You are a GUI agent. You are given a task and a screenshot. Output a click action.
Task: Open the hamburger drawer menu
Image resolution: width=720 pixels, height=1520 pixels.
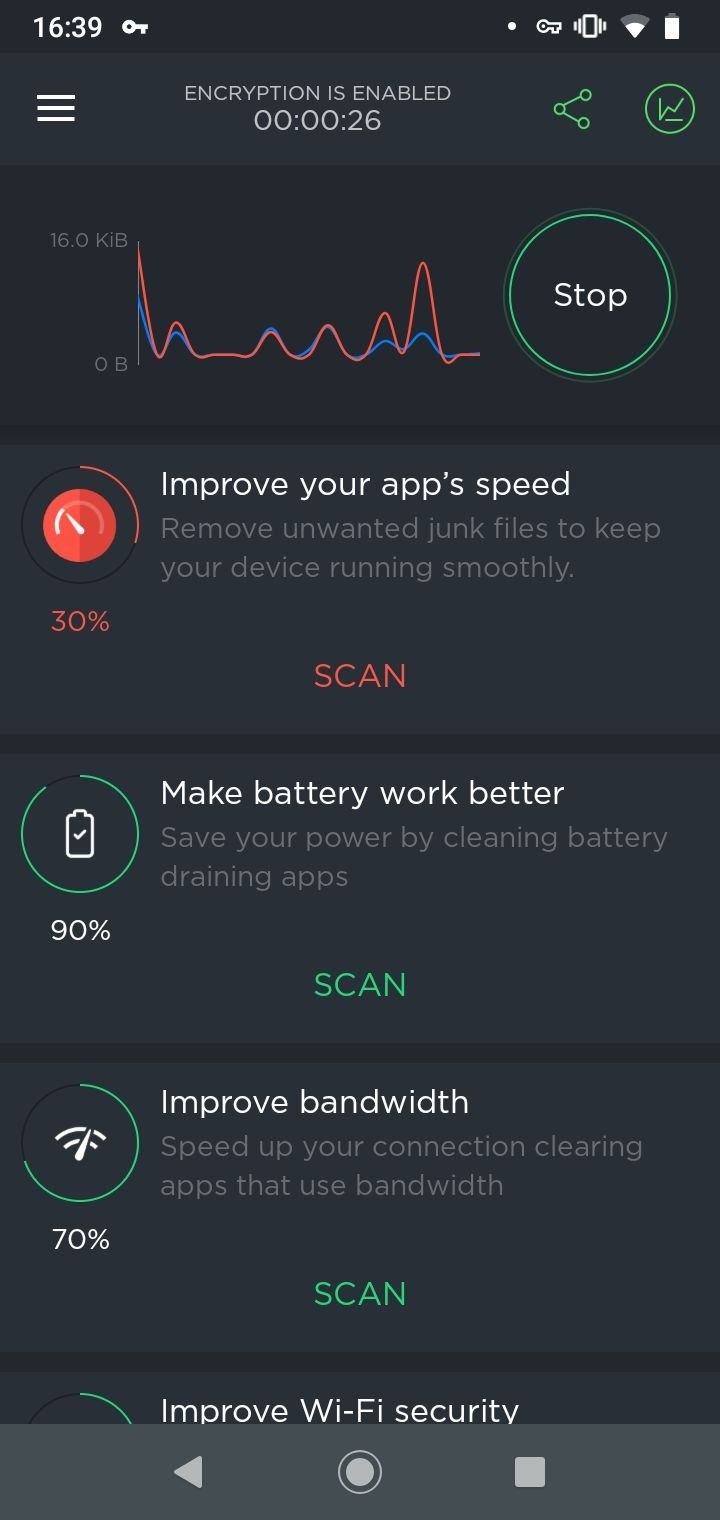tap(56, 108)
